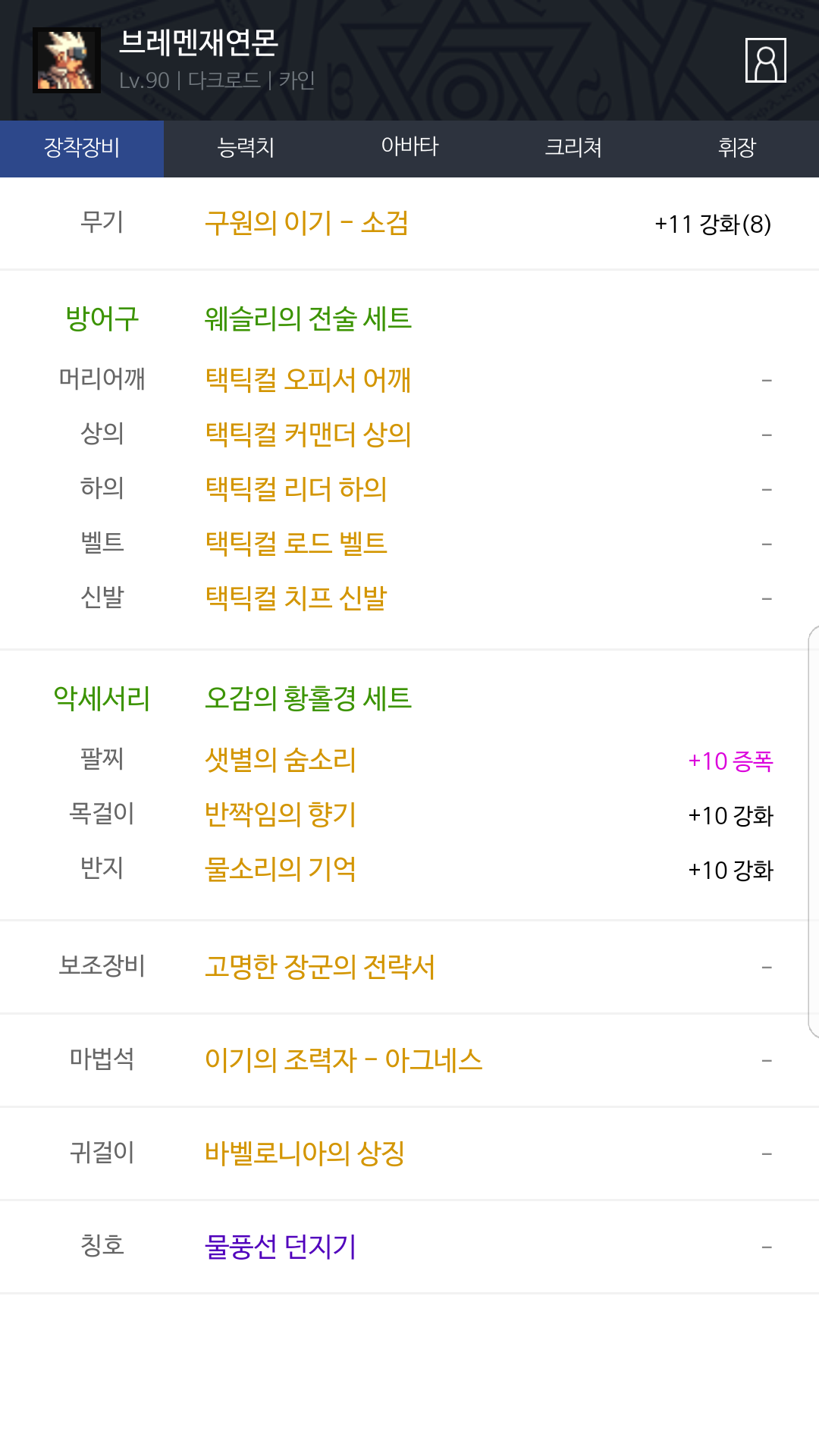Select the 장착장비 tab

tap(82, 147)
